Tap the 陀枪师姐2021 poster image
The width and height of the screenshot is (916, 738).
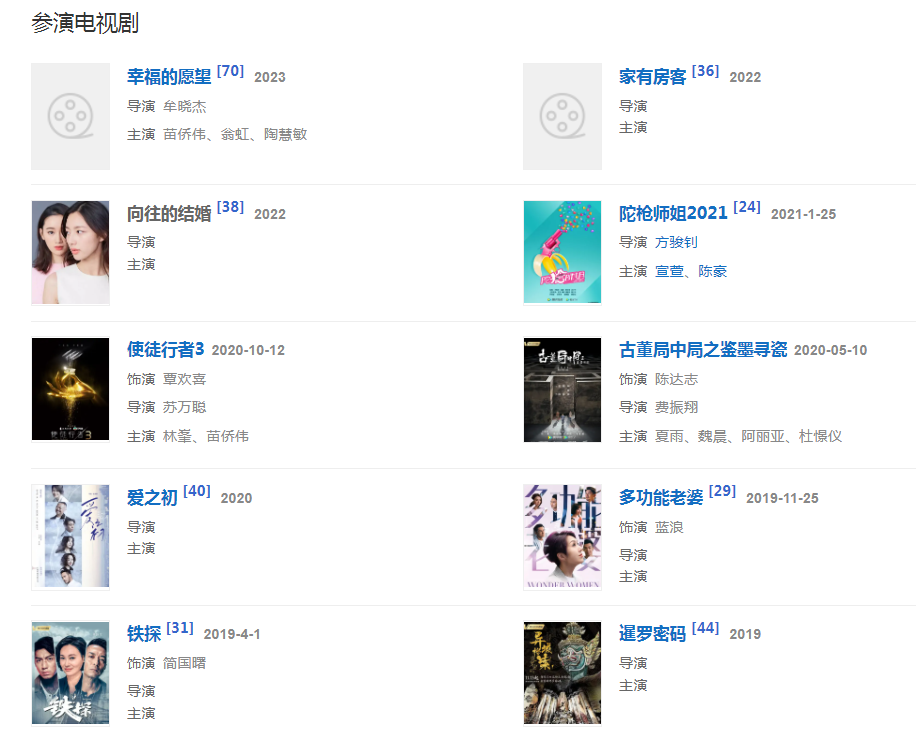pyautogui.click(x=562, y=252)
